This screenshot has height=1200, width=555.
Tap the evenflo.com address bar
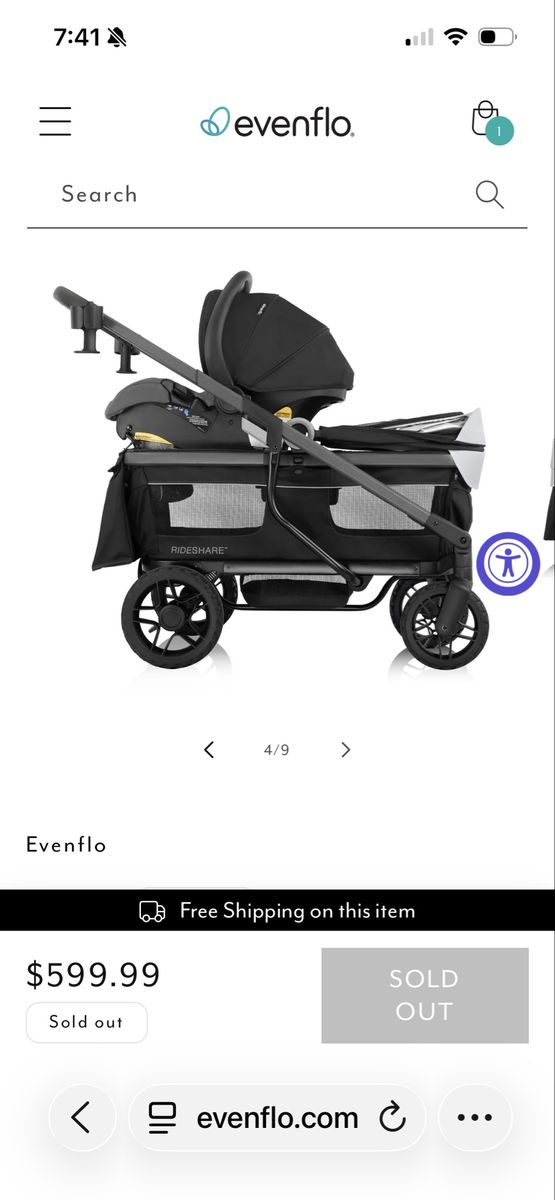pyautogui.click(x=277, y=1117)
